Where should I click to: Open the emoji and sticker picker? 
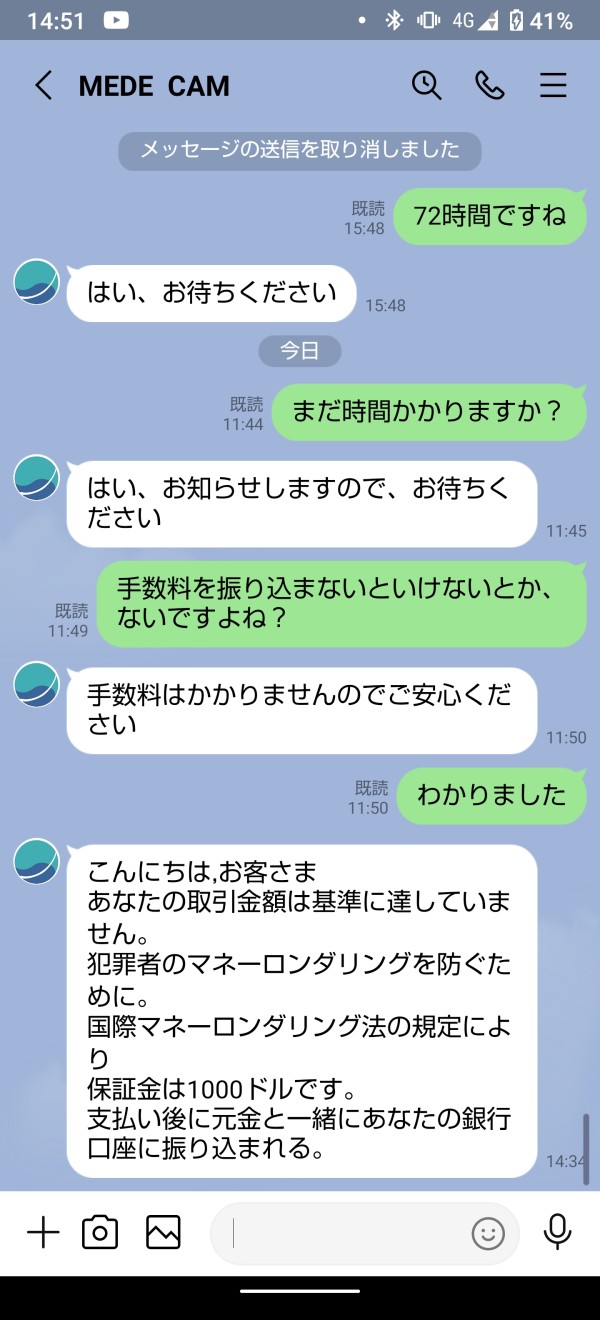(488, 1234)
